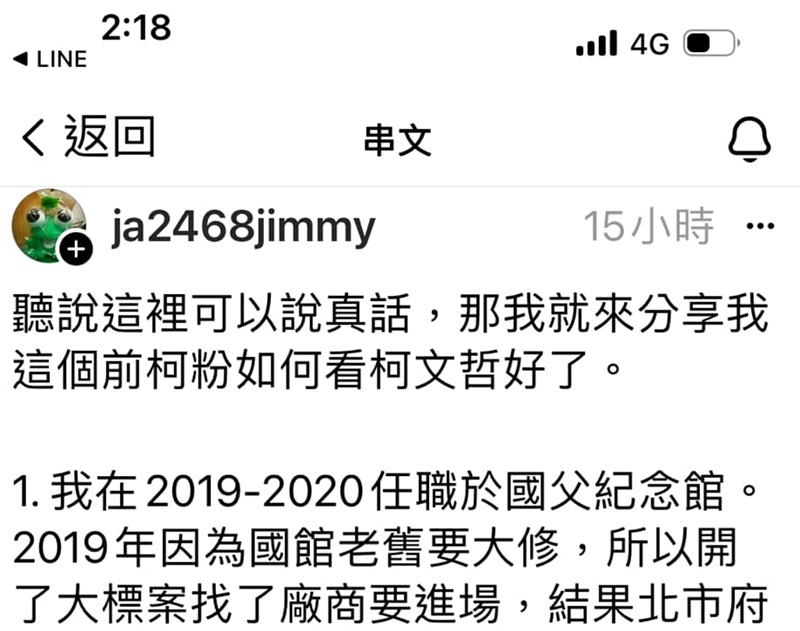
Task: Open the username ja2468jimmy profile link
Action: pyautogui.click(x=243, y=228)
